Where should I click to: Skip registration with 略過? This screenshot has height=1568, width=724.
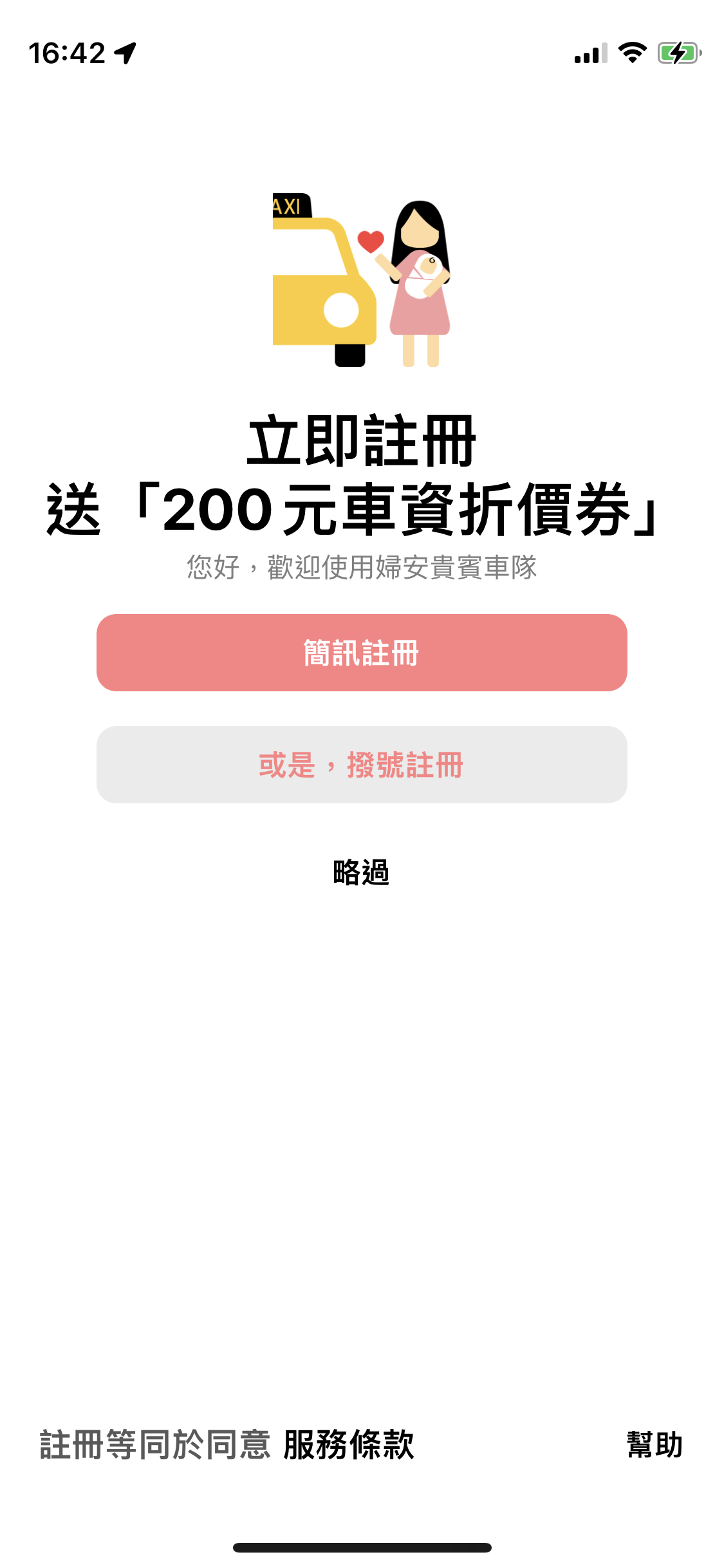pyautogui.click(x=361, y=873)
